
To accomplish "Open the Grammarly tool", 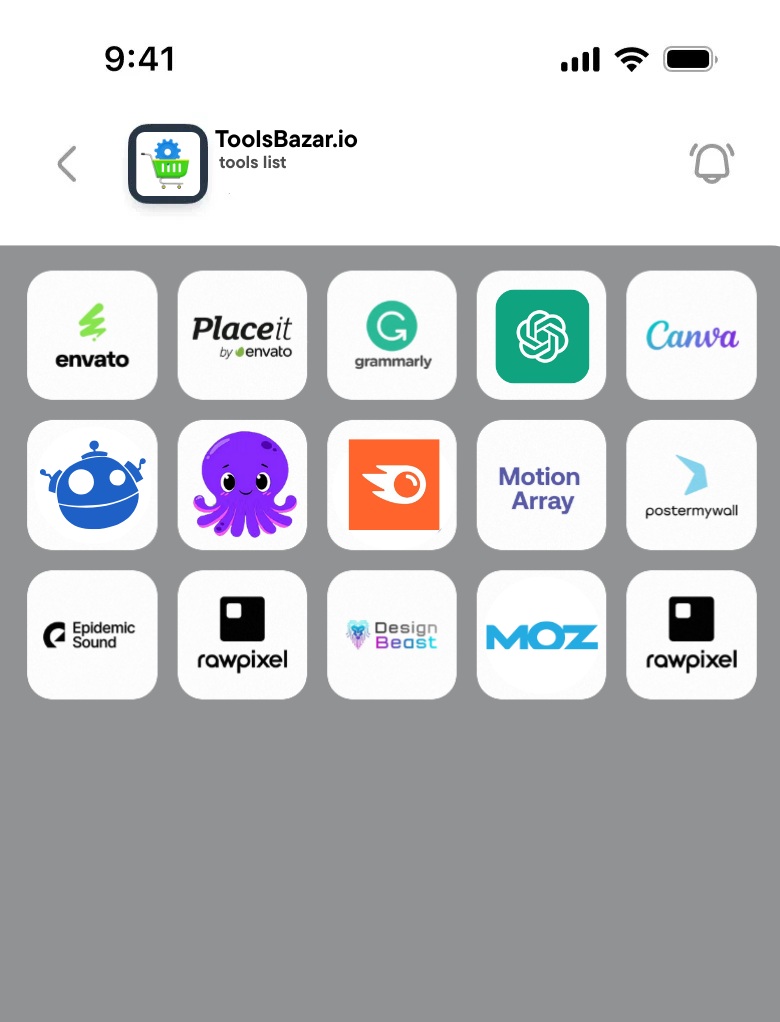I will [392, 335].
